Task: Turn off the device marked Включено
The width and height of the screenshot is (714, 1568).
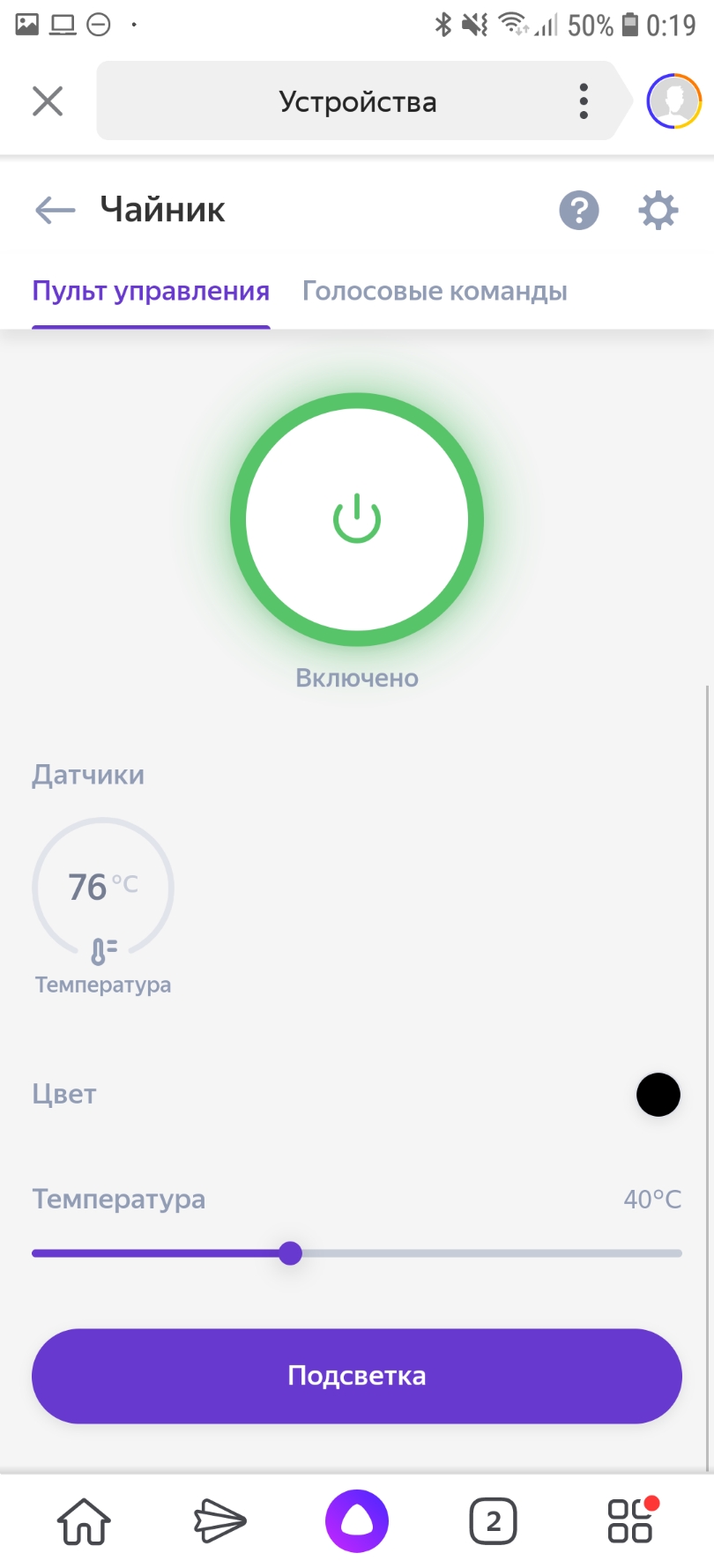Action: [x=357, y=520]
